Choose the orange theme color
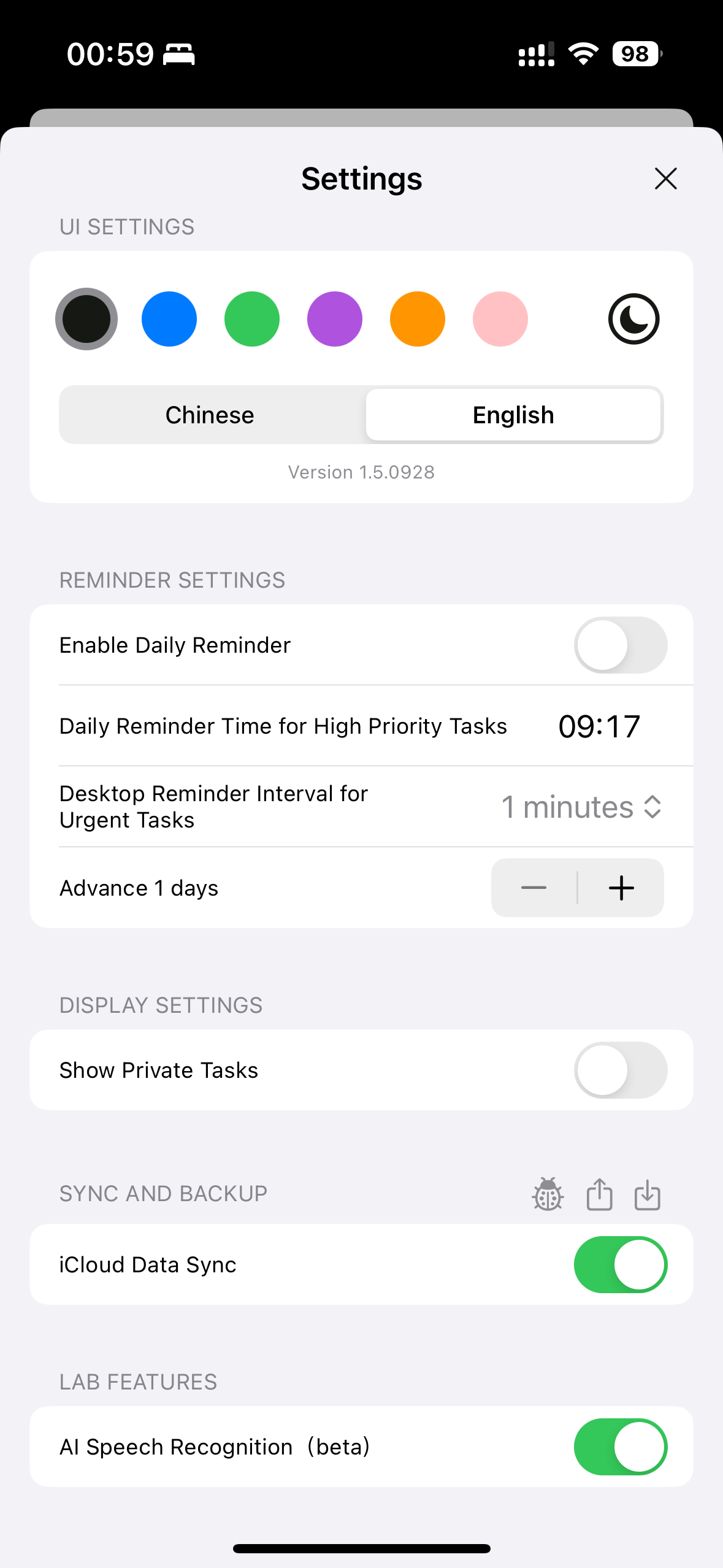Viewport: 723px width, 1568px height. [418, 319]
